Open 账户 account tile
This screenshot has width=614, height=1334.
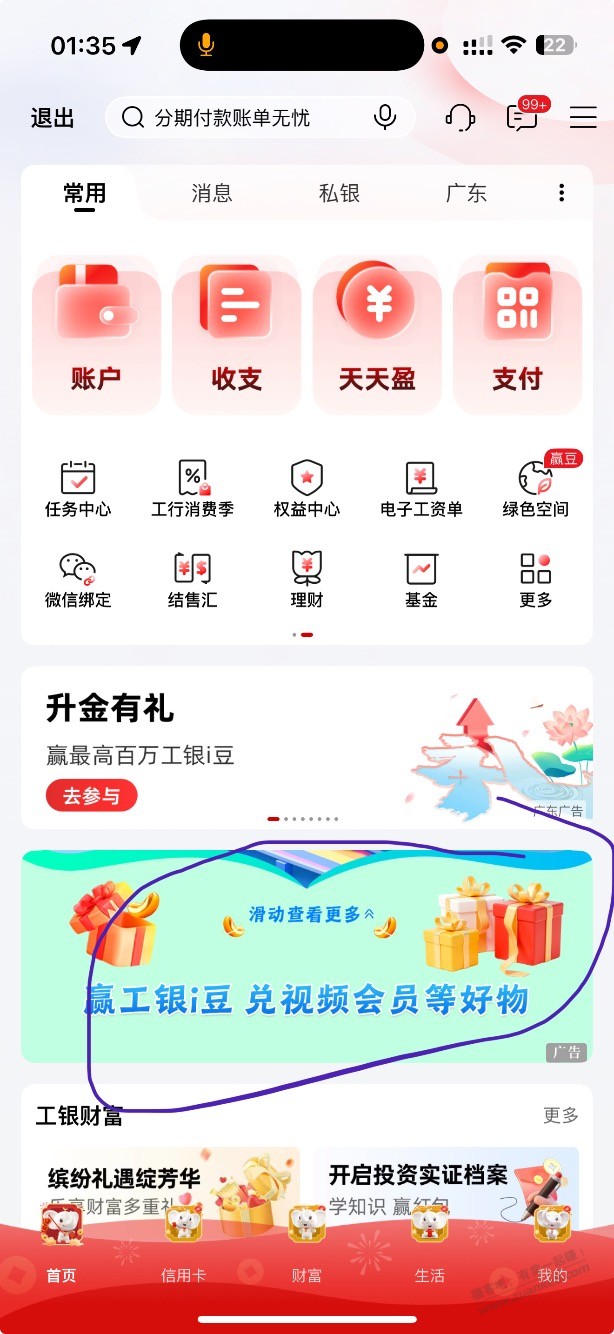click(x=96, y=335)
